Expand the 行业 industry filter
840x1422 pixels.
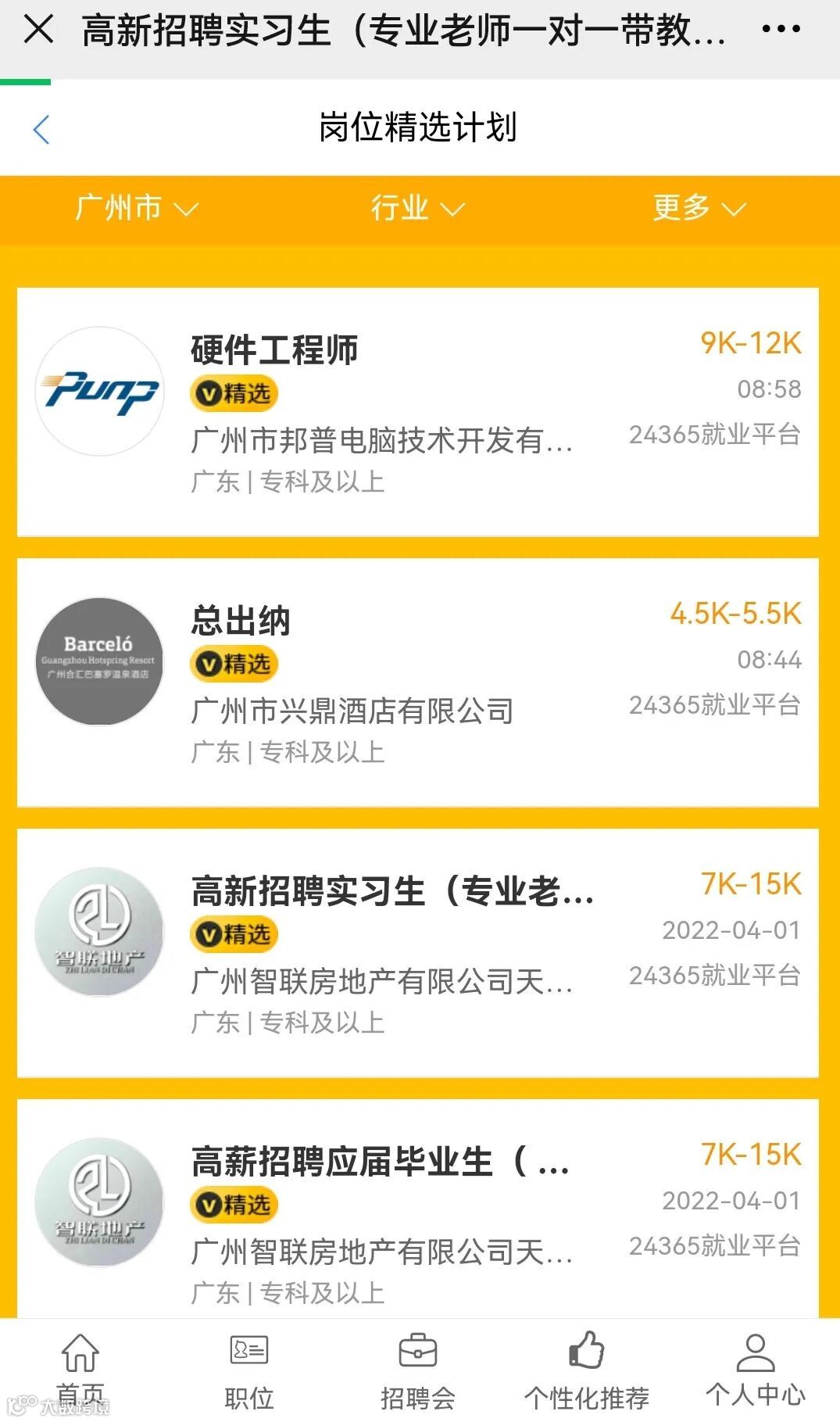tap(418, 209)
